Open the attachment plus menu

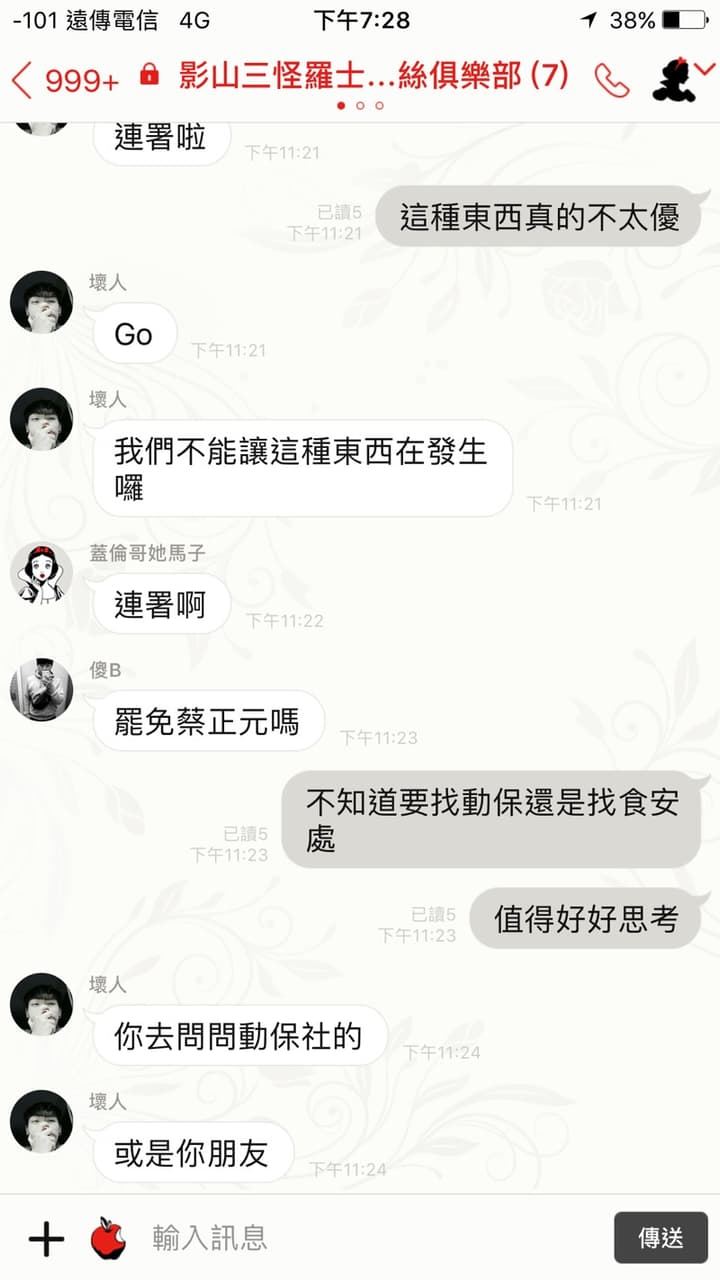click(46, 1239)
